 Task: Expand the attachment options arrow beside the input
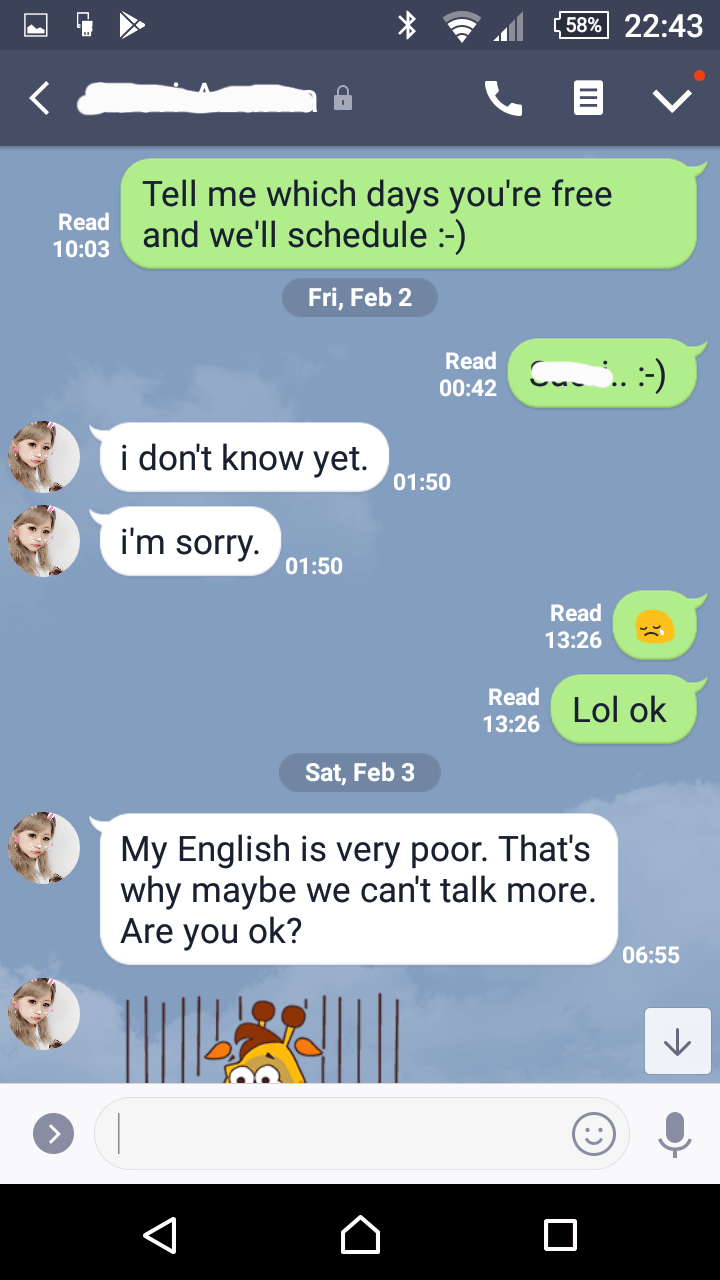54,1134
